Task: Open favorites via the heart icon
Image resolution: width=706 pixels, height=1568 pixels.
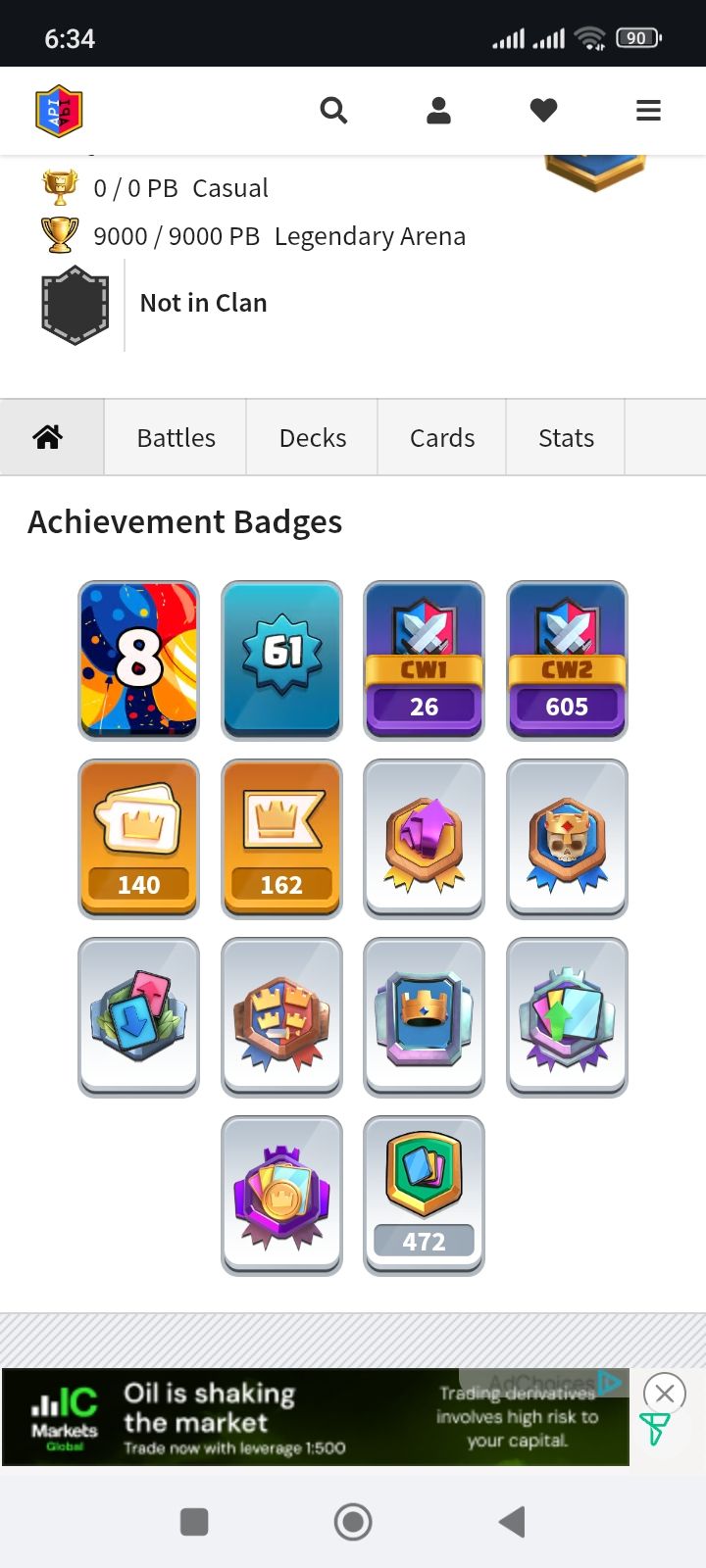Action: [x=543, y=111]
